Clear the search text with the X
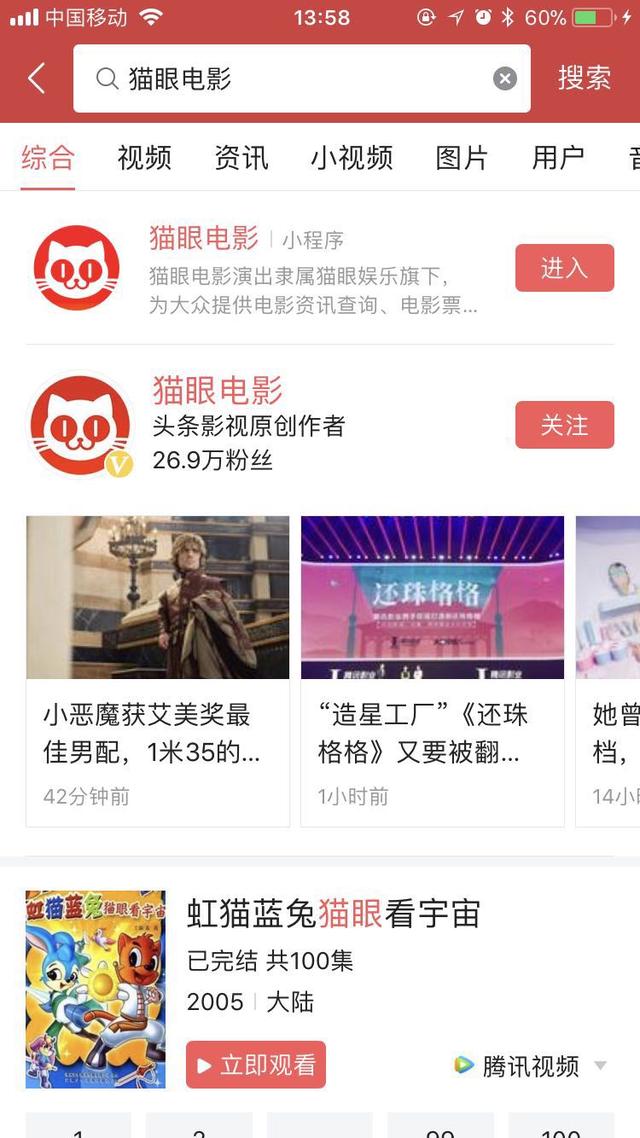Image resolution: width=640 pixels, height=1138 pixels. tap(505, 78)
